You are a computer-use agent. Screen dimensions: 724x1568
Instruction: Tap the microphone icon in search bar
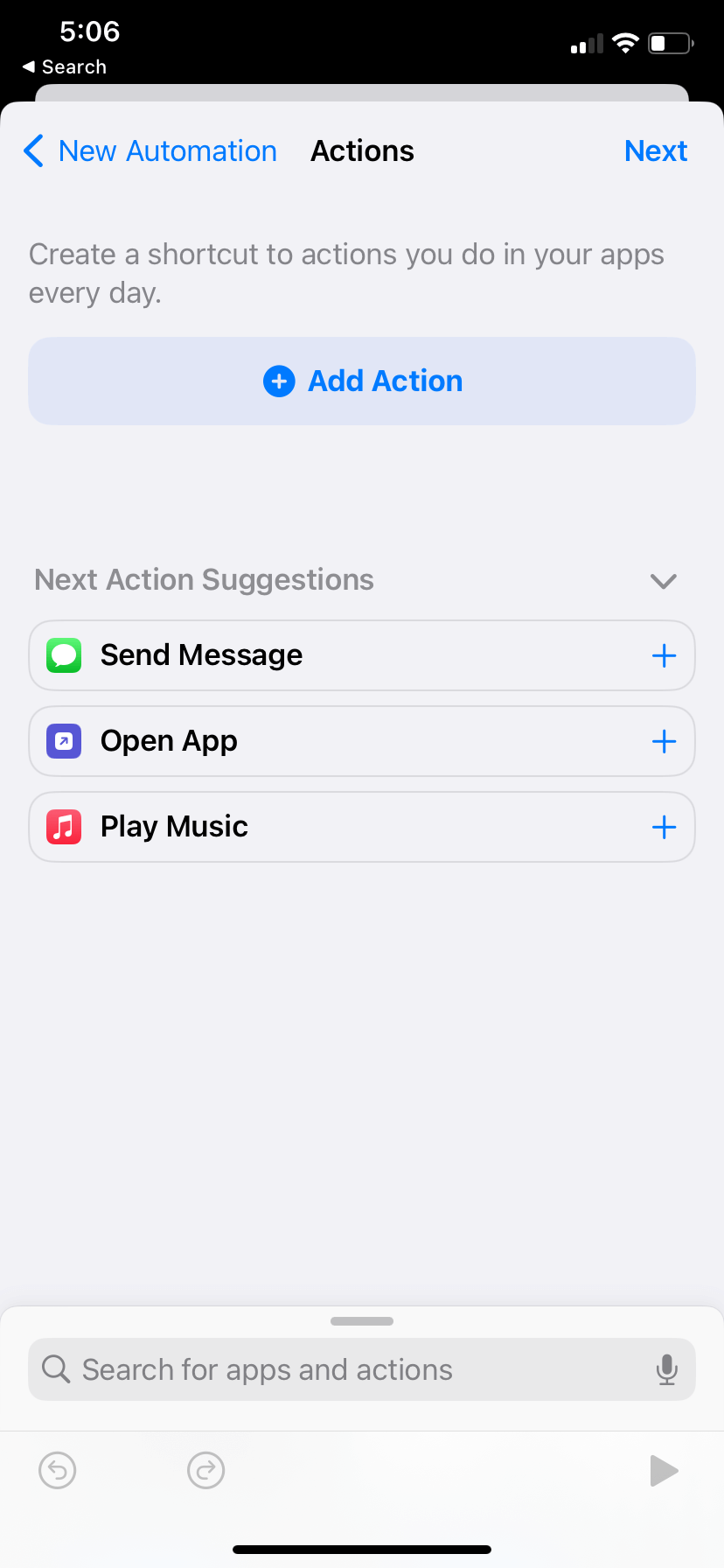pos(667,1368)
